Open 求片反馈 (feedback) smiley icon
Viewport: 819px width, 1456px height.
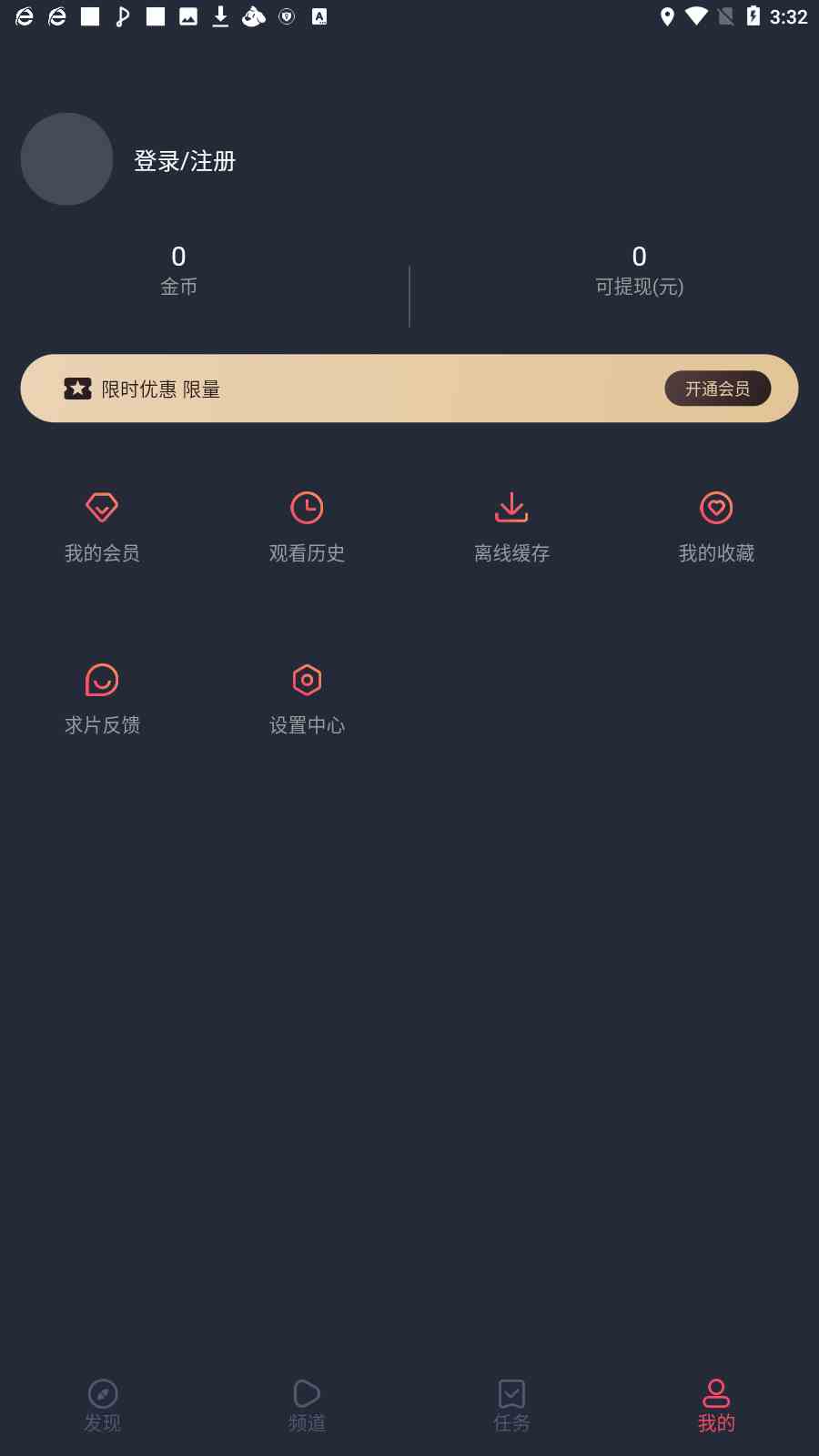[102, 680]
